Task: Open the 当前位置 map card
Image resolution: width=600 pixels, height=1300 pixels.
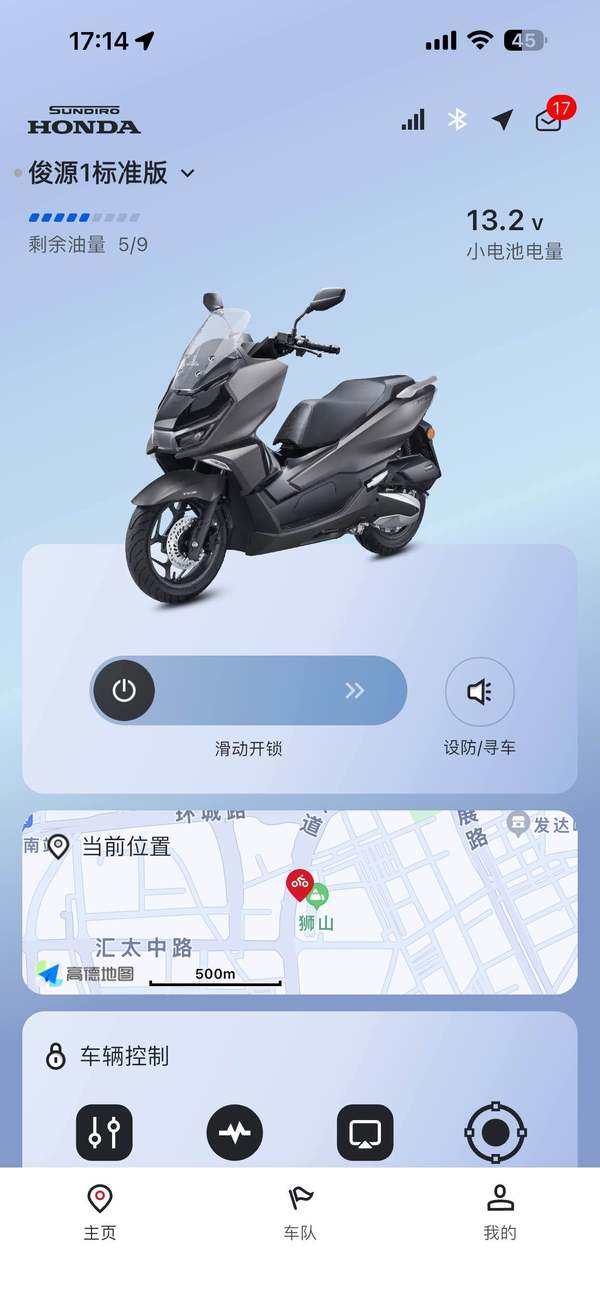Action: [300, 902]
